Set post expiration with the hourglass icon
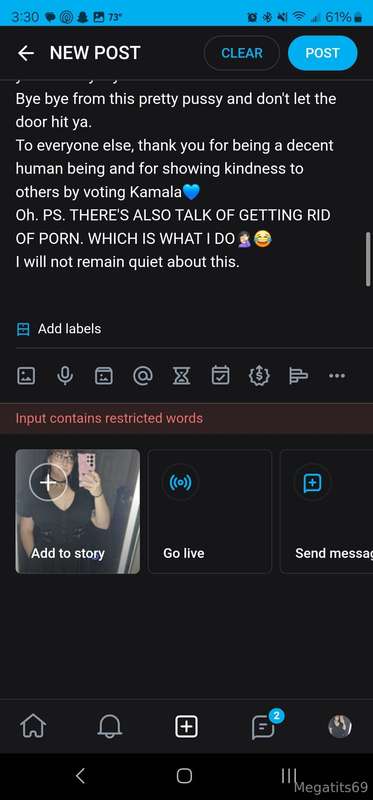This screenshot has width=373, height=800. click(x=182, y=376)
